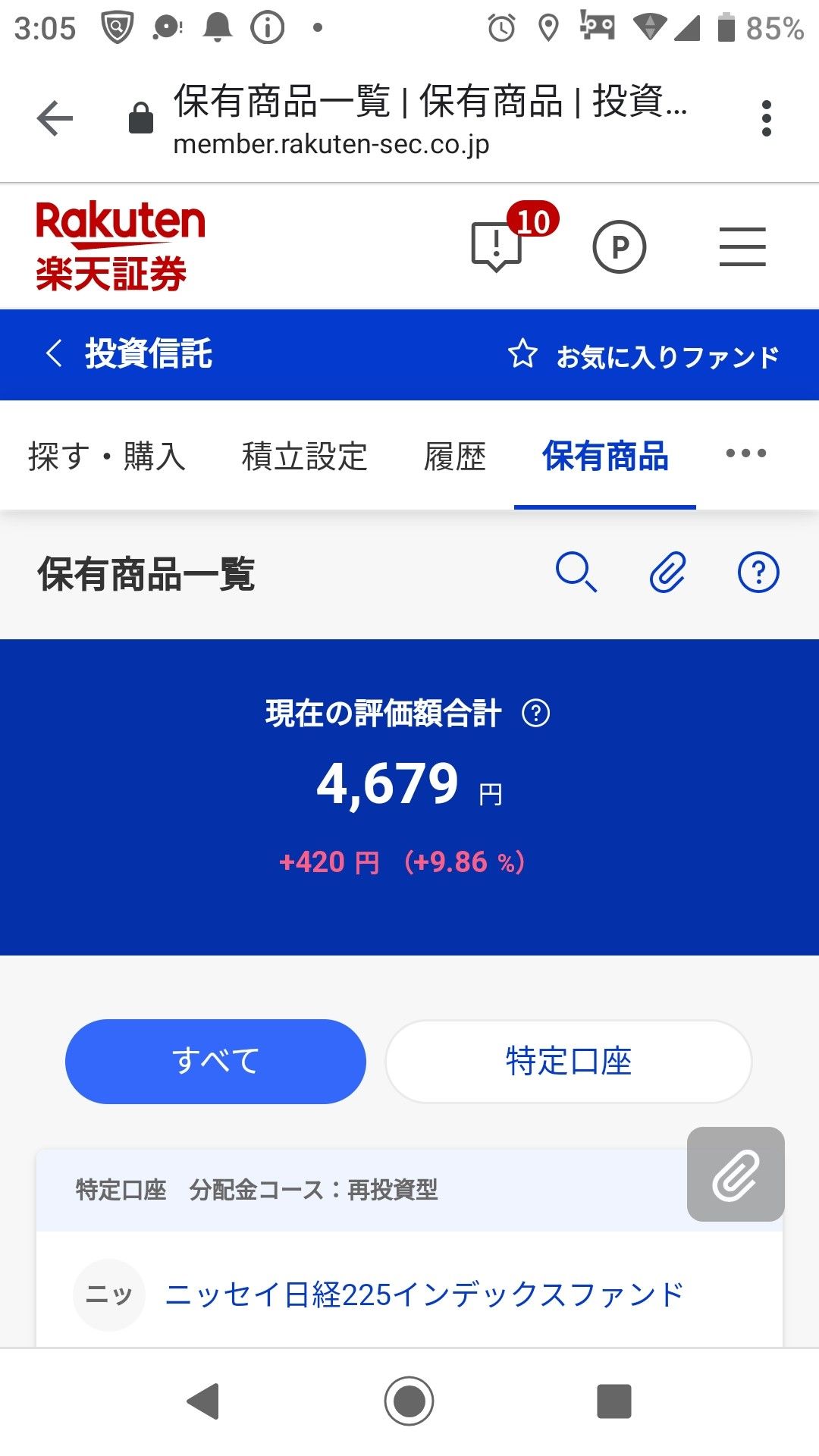Select the 保有商品 tab
The image size is (819, 1456).
tap(605, 457)
